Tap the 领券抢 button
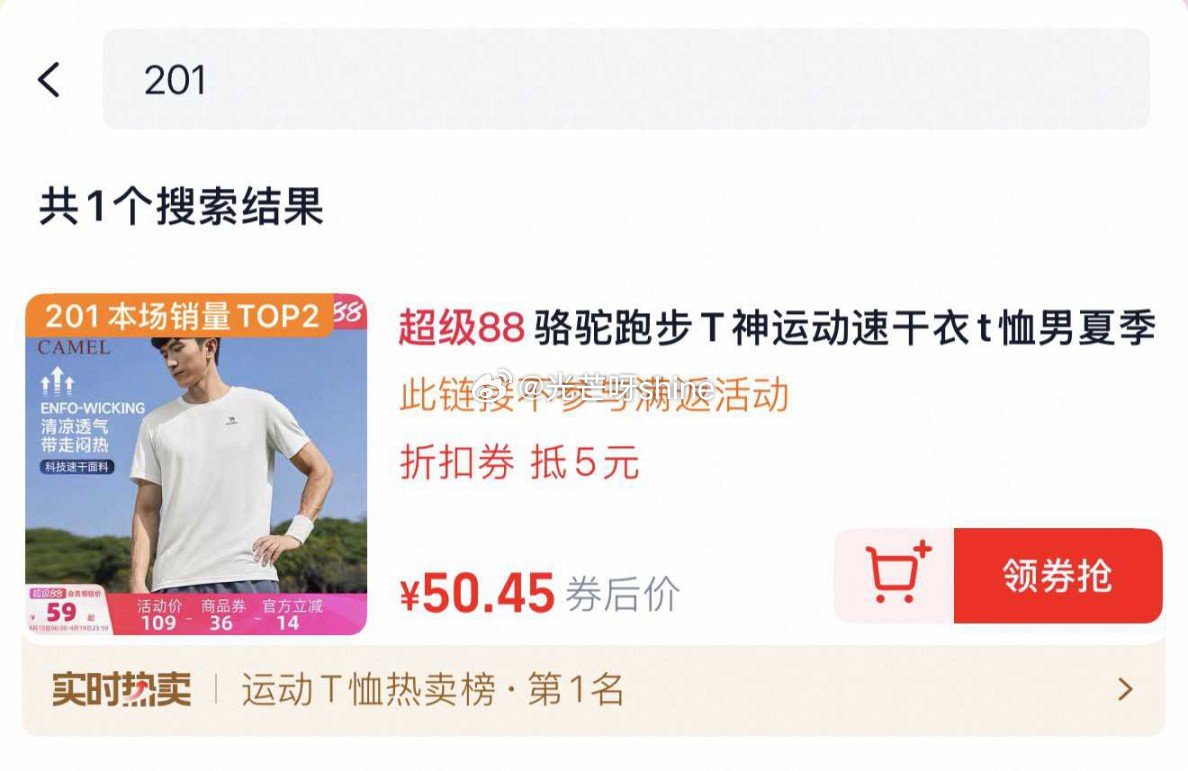 coord(1057,576)
